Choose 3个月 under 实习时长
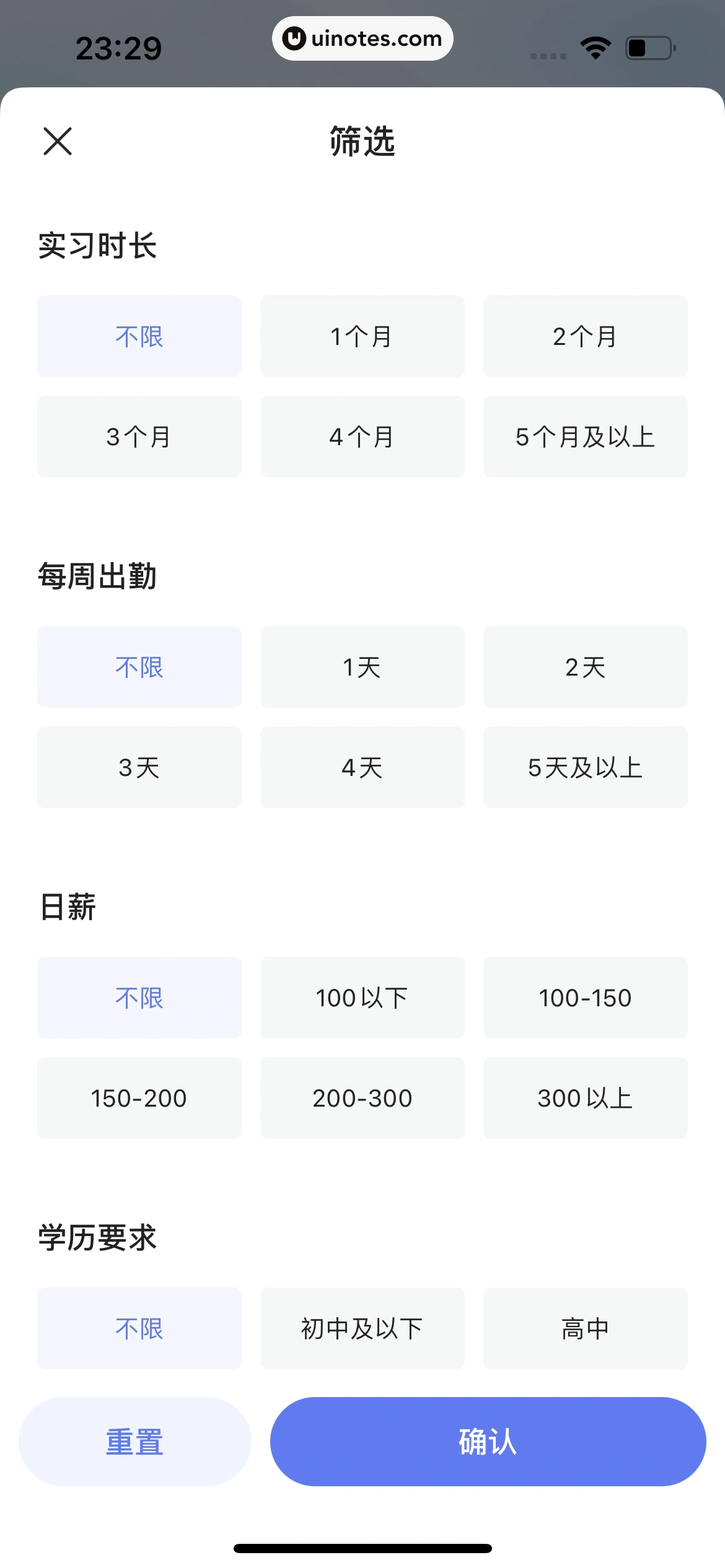This screenshot has width=725, height=1568. click(139, 437)
